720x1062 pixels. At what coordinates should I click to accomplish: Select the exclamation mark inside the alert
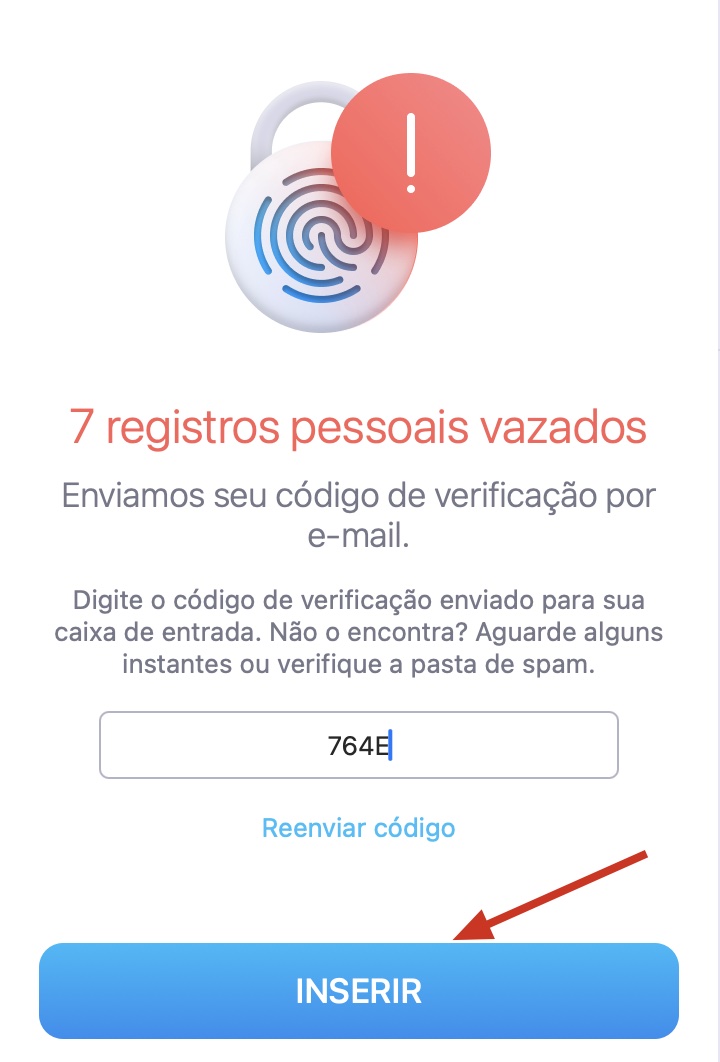coord(409,150)
